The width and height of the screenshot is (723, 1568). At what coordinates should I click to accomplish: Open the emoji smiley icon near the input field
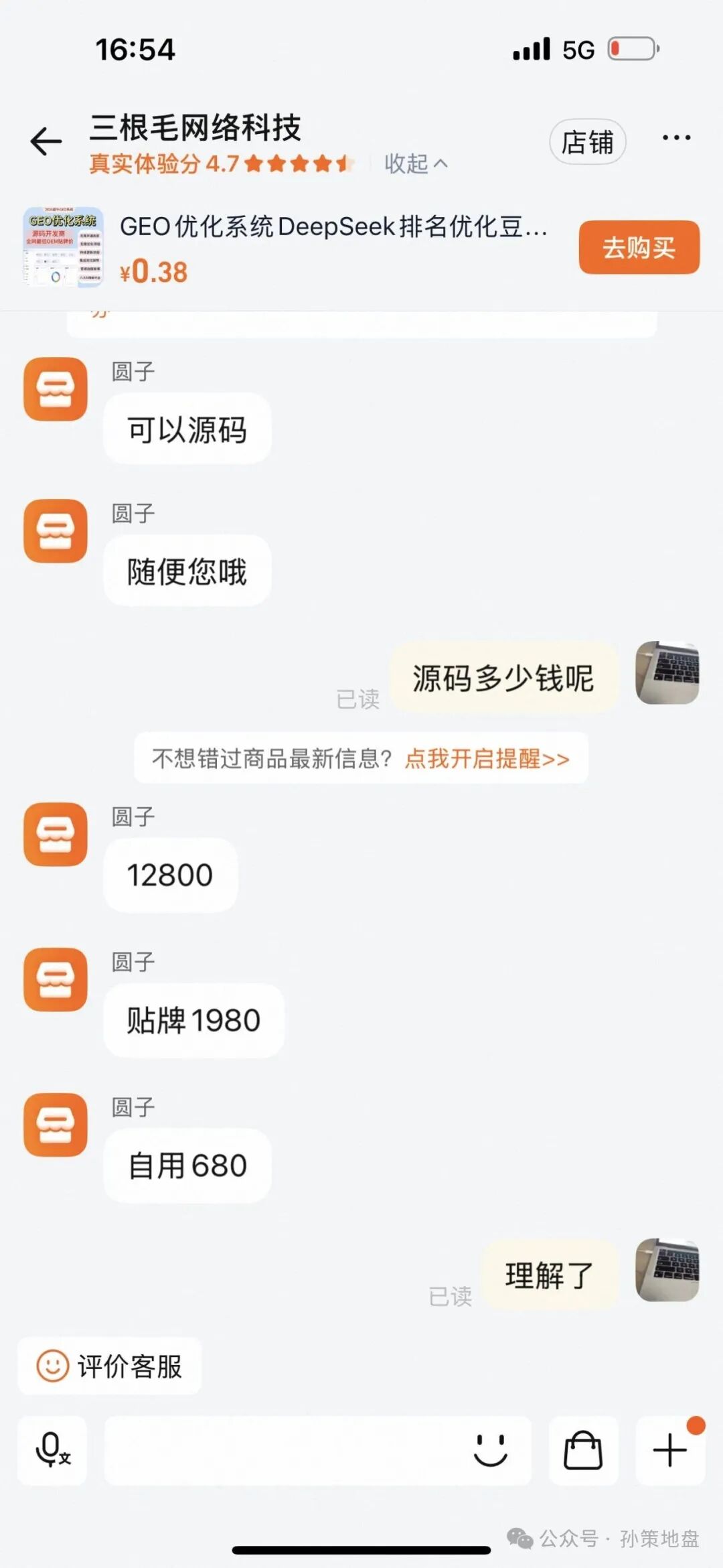[493, 1451]
